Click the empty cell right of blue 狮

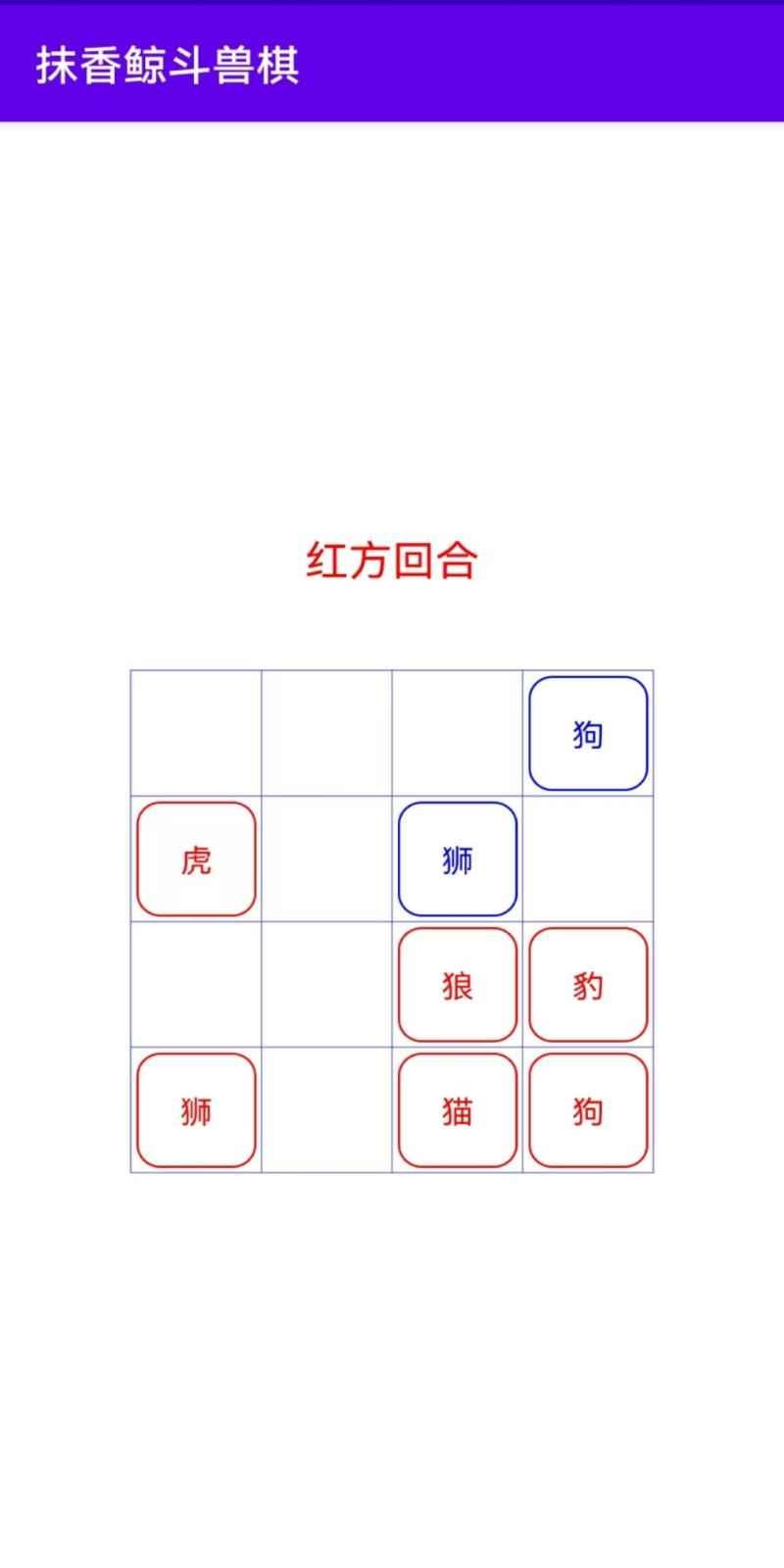tap(588, 858)
